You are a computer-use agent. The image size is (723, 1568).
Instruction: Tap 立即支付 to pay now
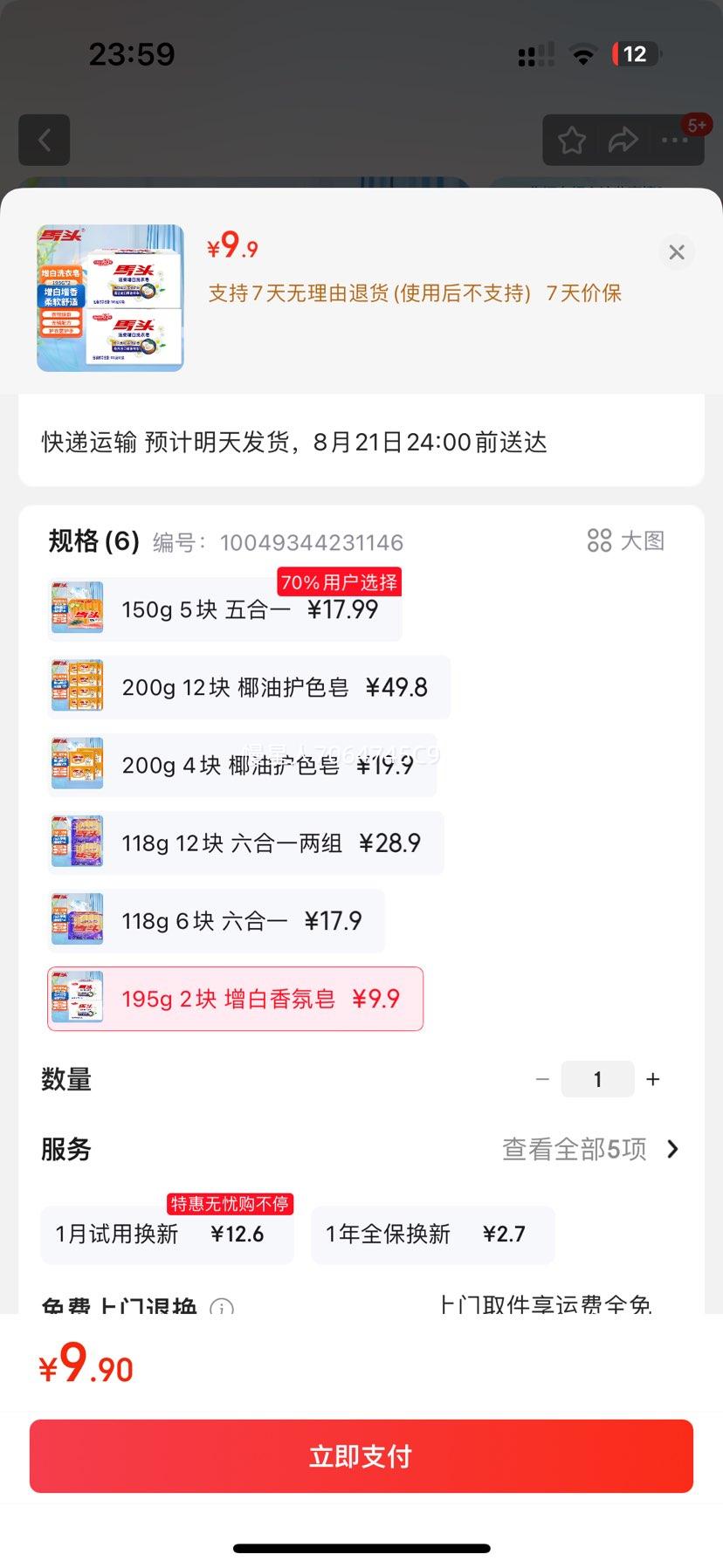point(361,1456)
